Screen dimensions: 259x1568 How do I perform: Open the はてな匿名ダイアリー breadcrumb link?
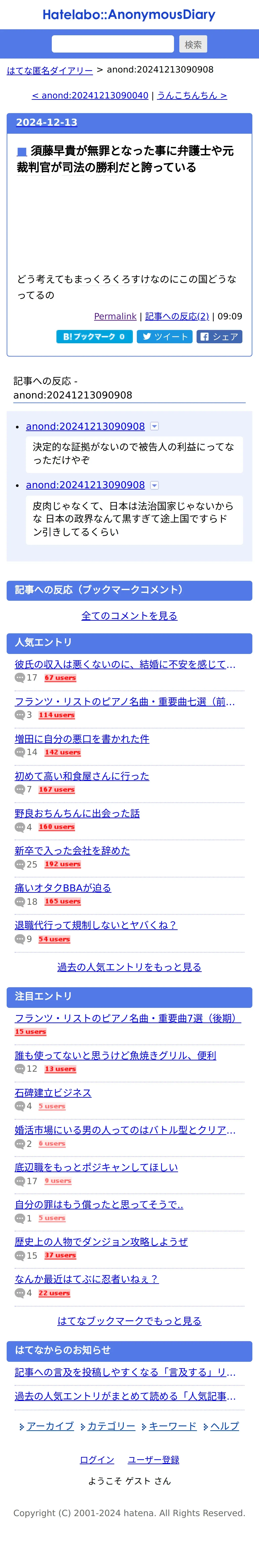tap(50, 71)
